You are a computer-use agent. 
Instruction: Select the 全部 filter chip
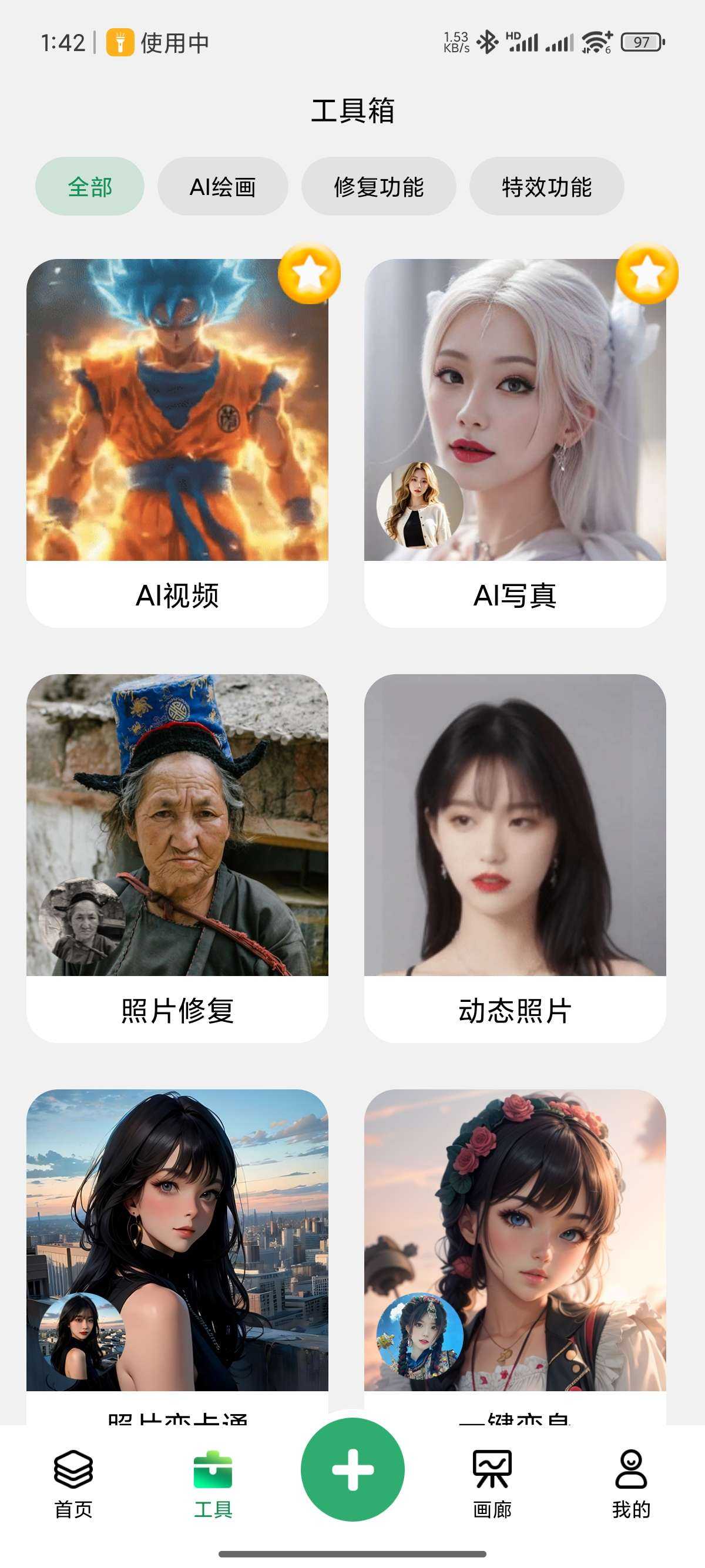click(x=89, y=186)
